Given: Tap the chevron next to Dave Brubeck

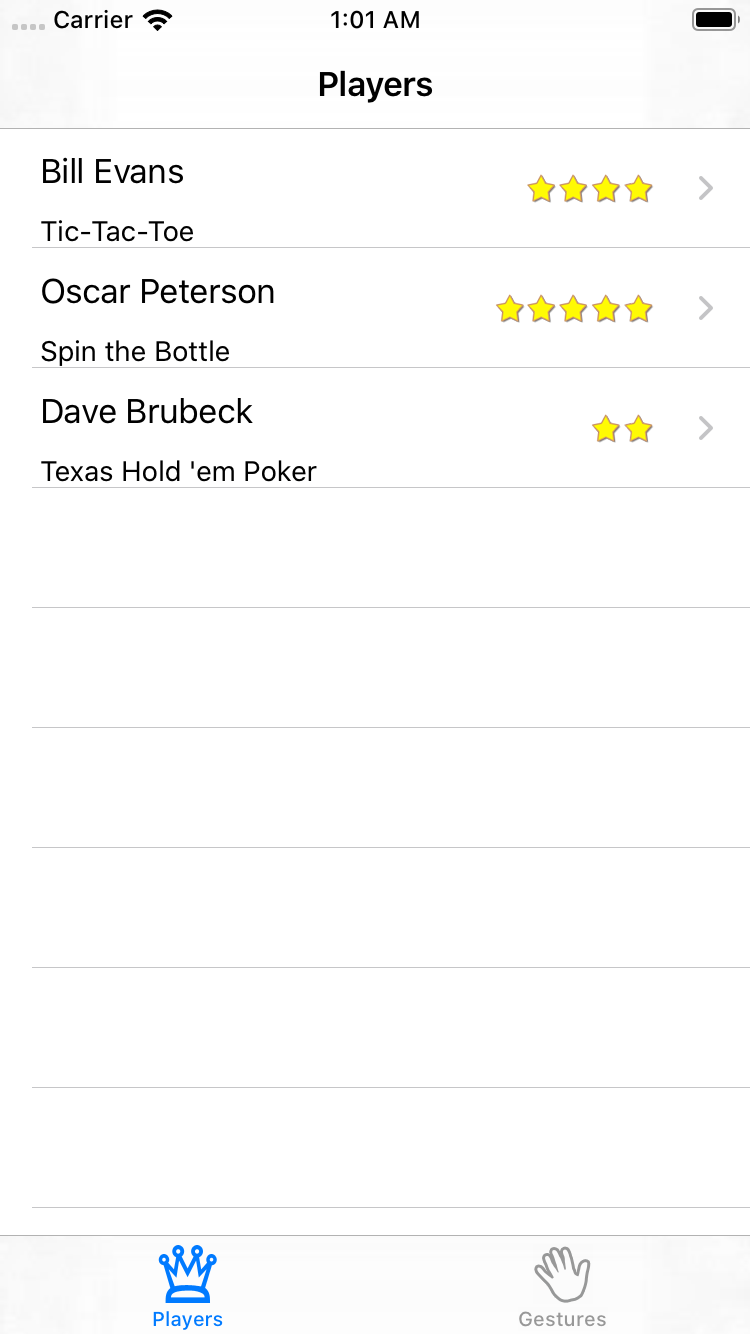Looking at the screenshot, I should pos(706,428).
